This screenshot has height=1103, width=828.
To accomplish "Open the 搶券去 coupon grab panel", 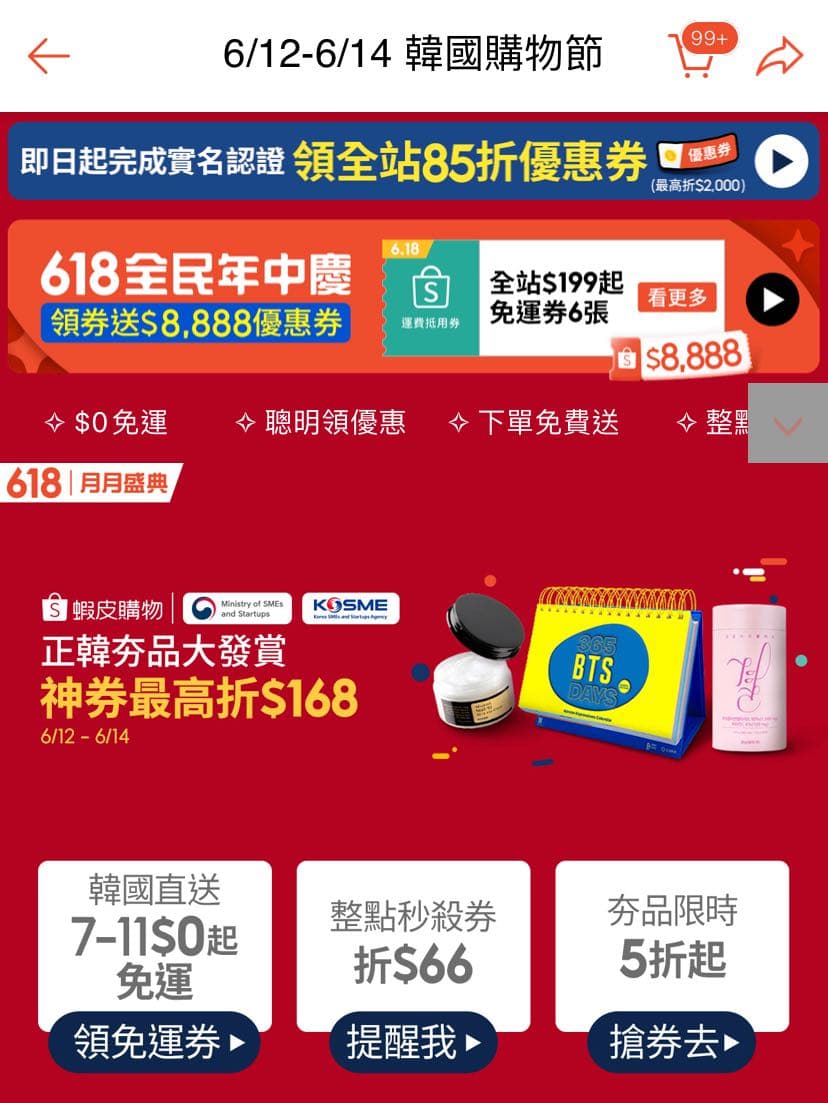I will click(x=671, y=1043).
